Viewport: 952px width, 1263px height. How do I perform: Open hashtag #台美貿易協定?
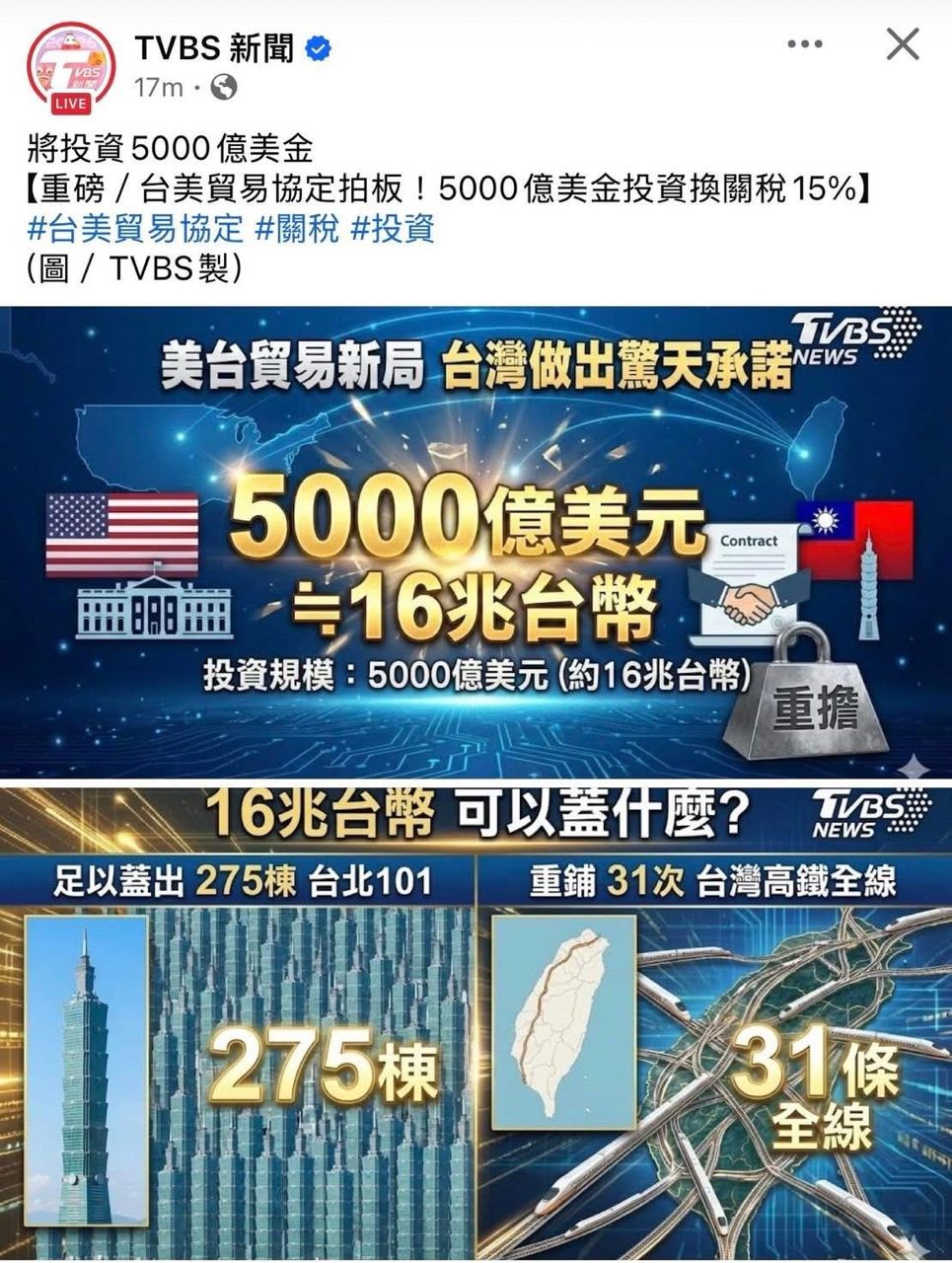(135, 229)
